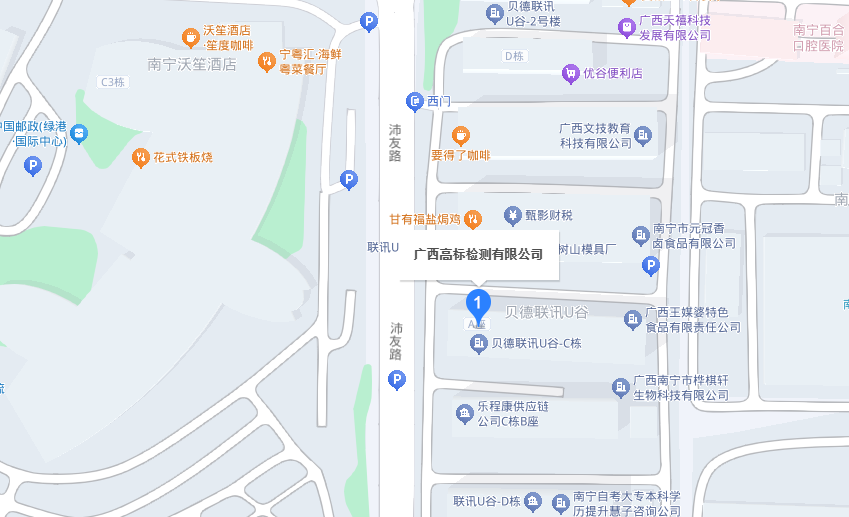Image resolution: width=849 pixels, height=517 pixels.
Task: Select the 沃笙酒店·笙度咖啡 pin
Action: point(189,38)
